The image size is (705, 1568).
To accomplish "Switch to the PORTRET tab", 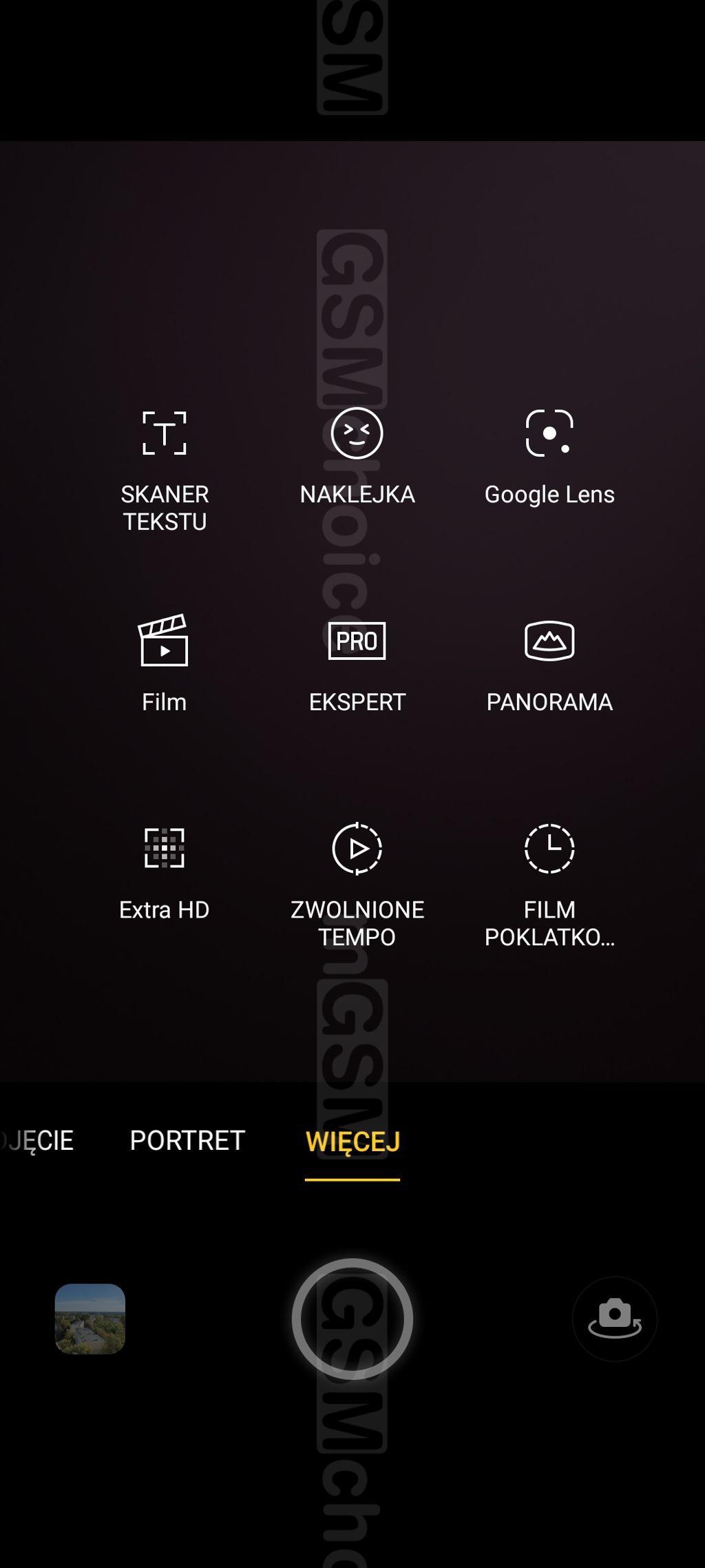I will coord(187,1141).
